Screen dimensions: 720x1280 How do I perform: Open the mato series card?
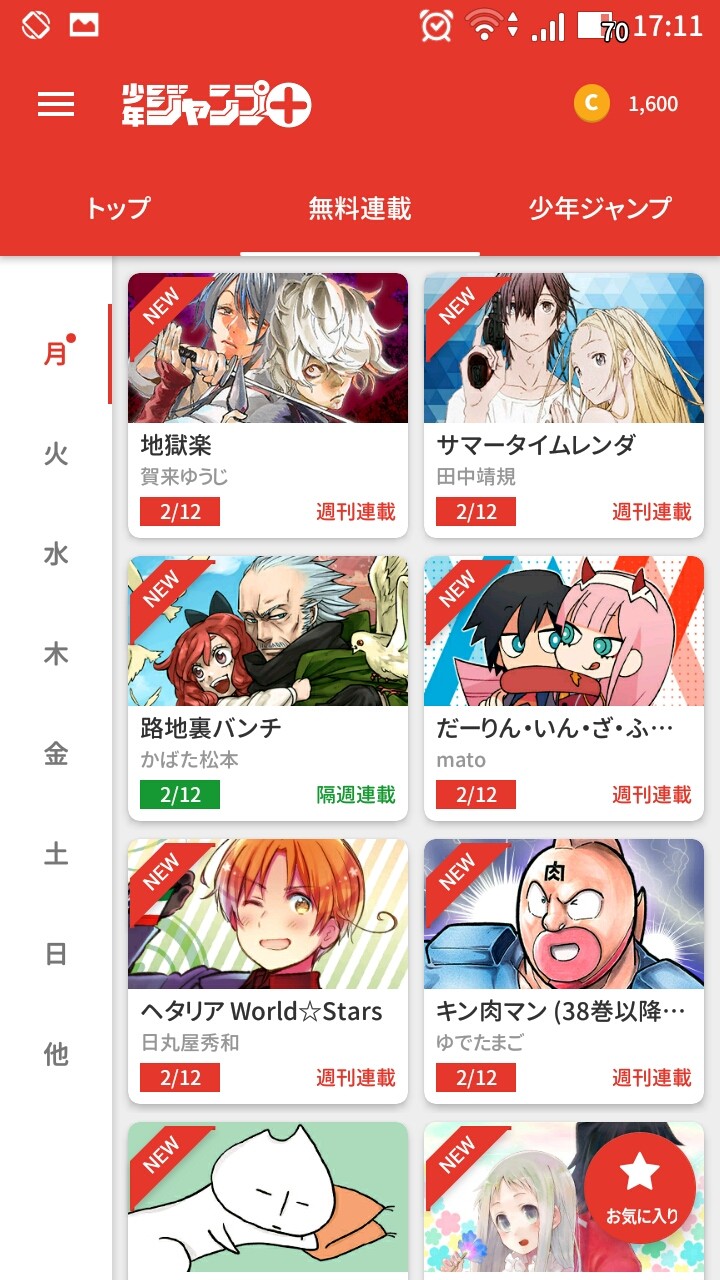pos(564,688)
